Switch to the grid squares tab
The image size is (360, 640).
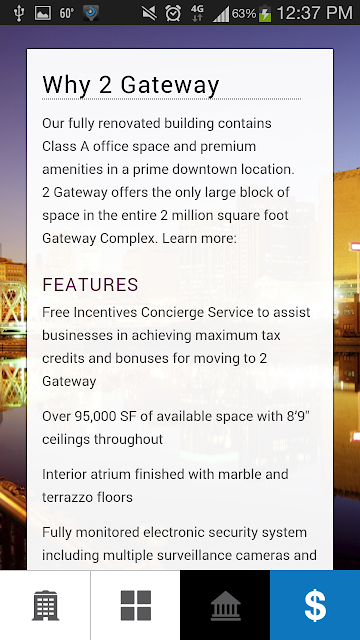pos(136,605)
